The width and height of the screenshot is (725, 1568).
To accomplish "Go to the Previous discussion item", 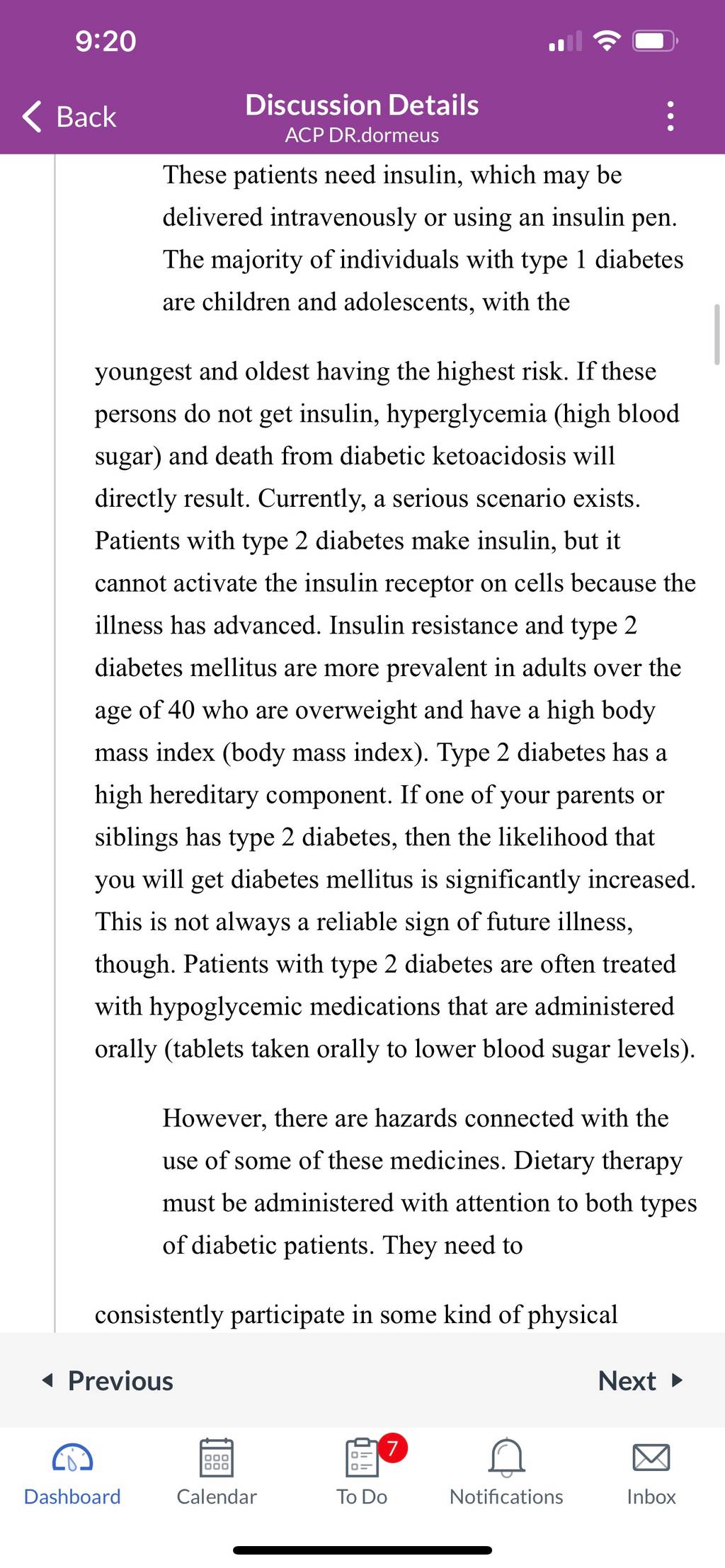I will tap(107, 1380).
